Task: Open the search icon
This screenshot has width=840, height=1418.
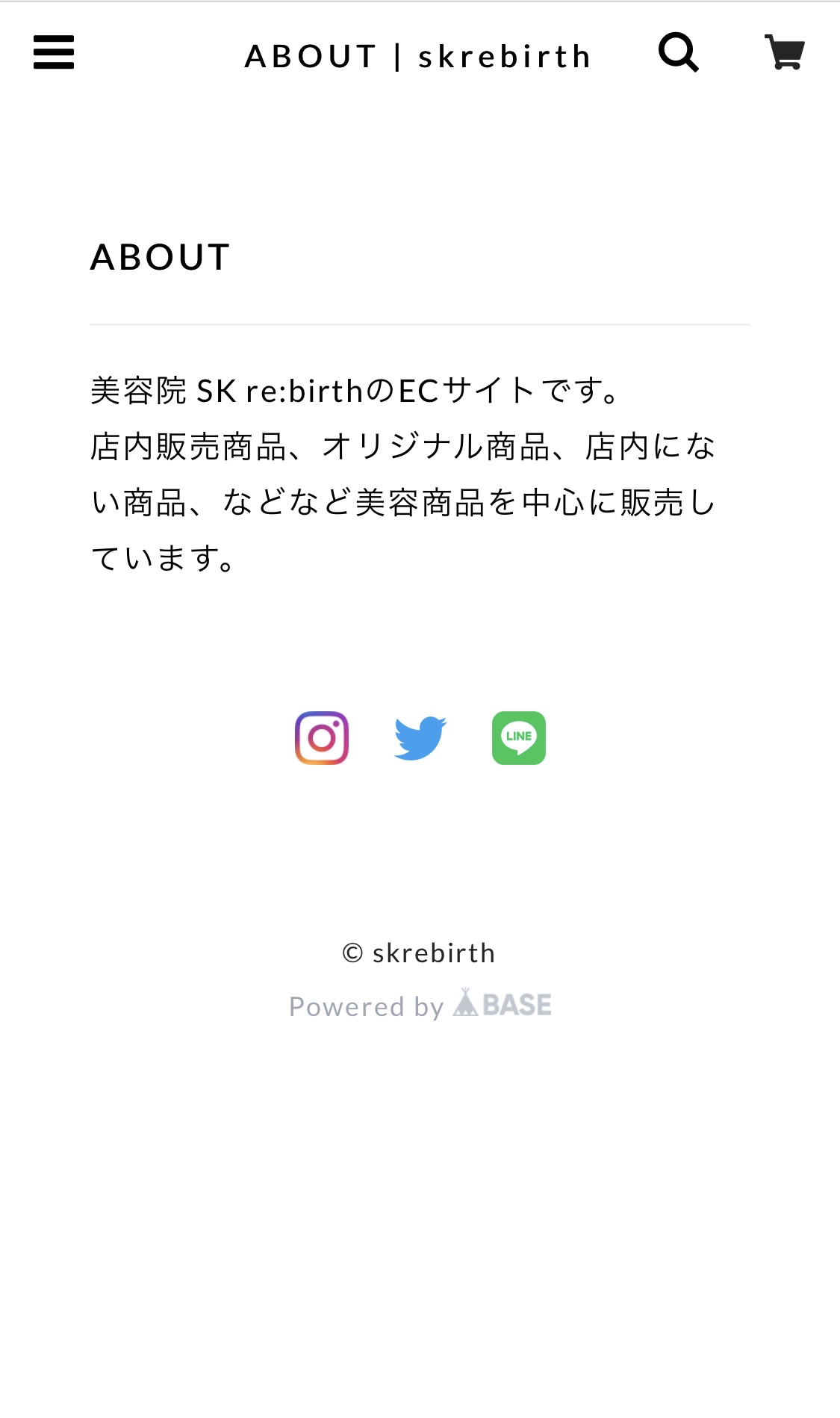Action: 678,52
